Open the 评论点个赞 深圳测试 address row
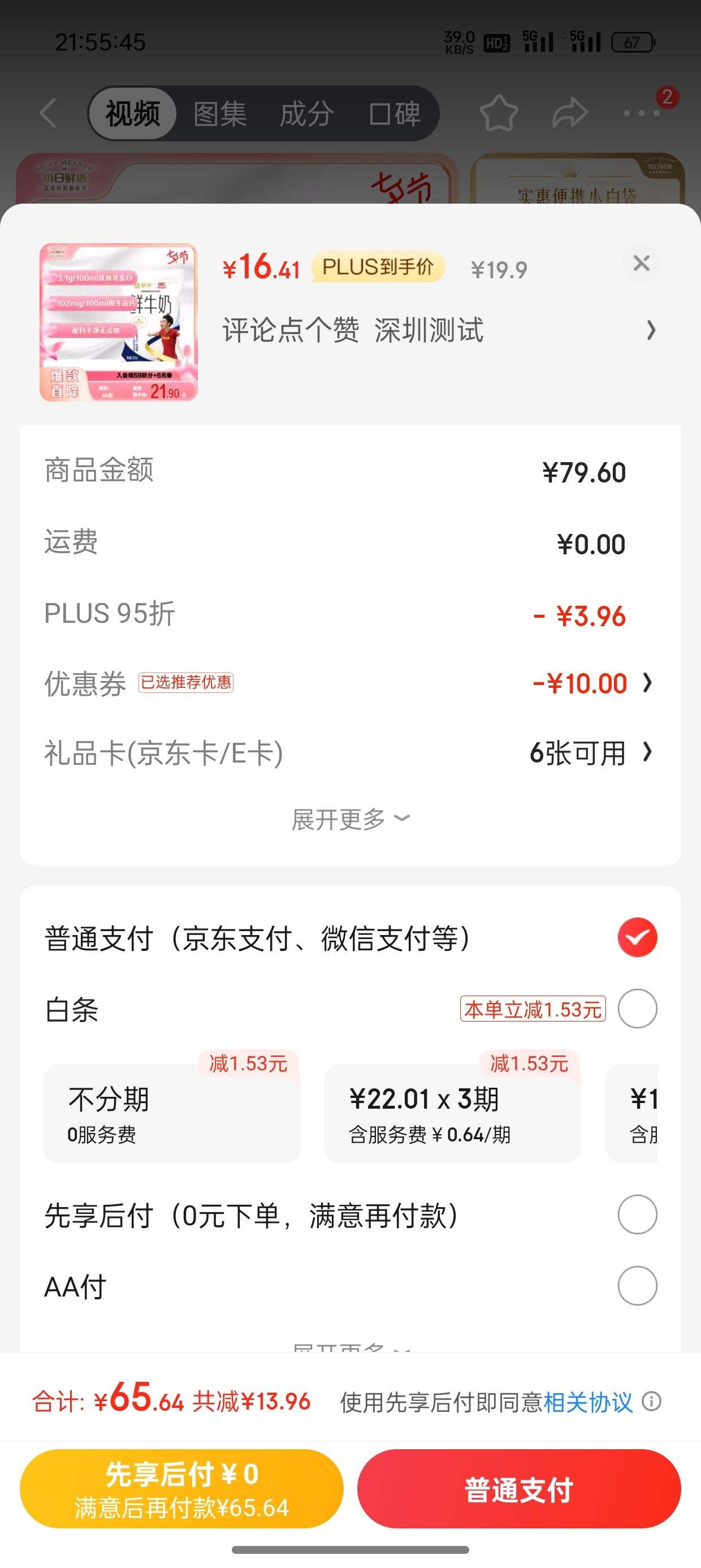 pos(439,330)
